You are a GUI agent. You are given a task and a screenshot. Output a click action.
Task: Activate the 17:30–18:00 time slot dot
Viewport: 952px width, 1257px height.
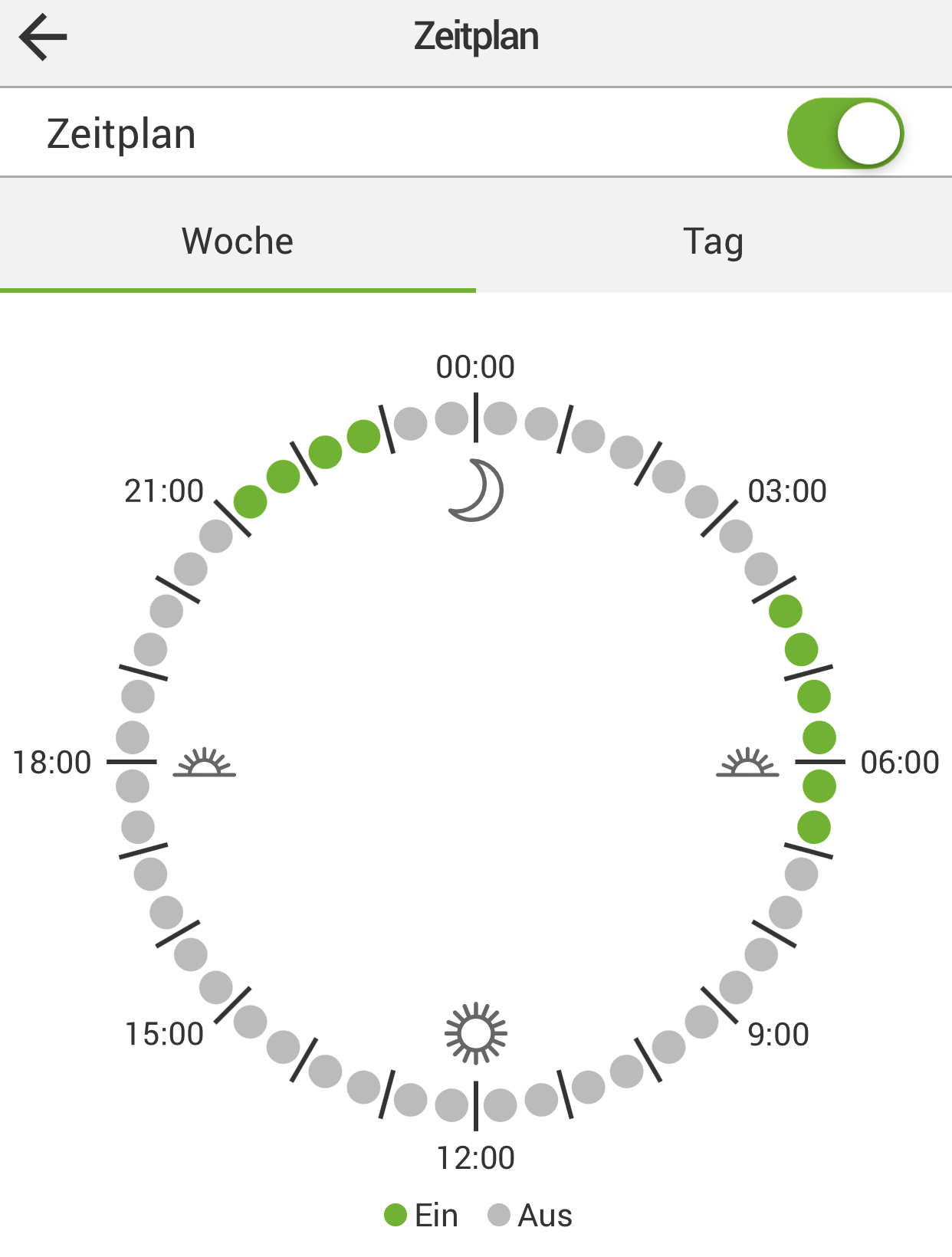133,786
